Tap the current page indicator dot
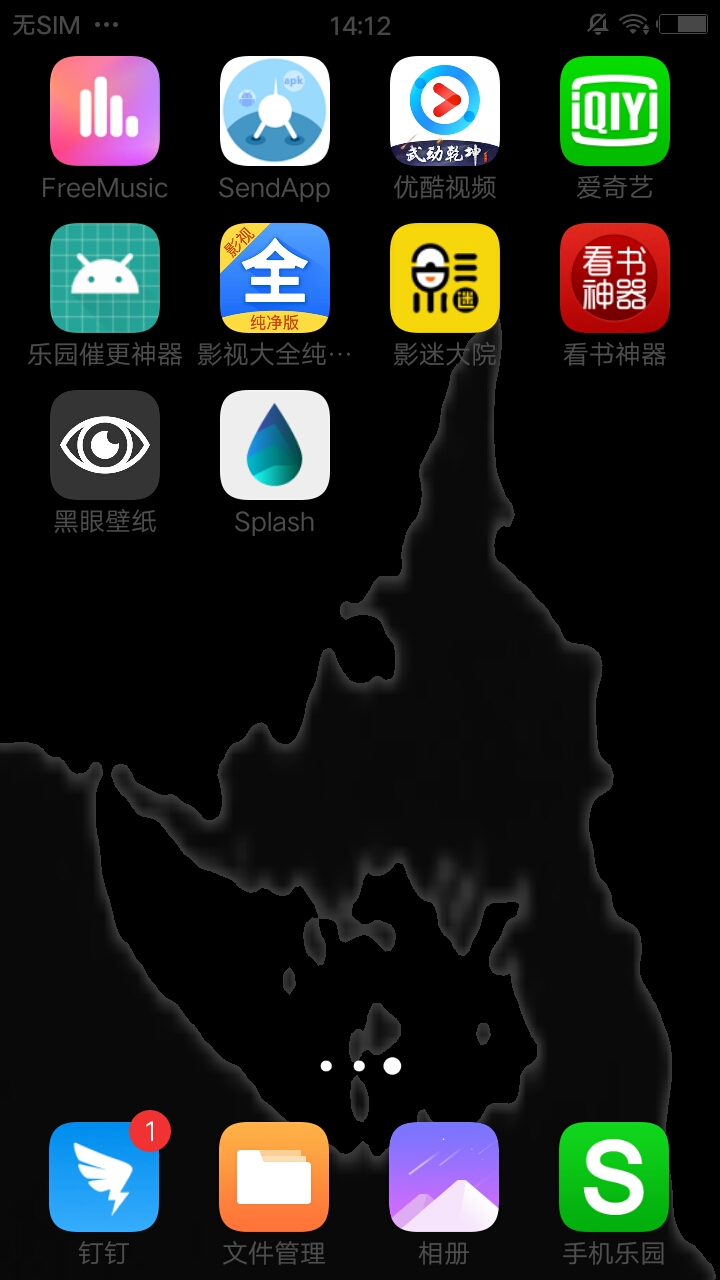Screen dimensions: 720x1280 392,1066
